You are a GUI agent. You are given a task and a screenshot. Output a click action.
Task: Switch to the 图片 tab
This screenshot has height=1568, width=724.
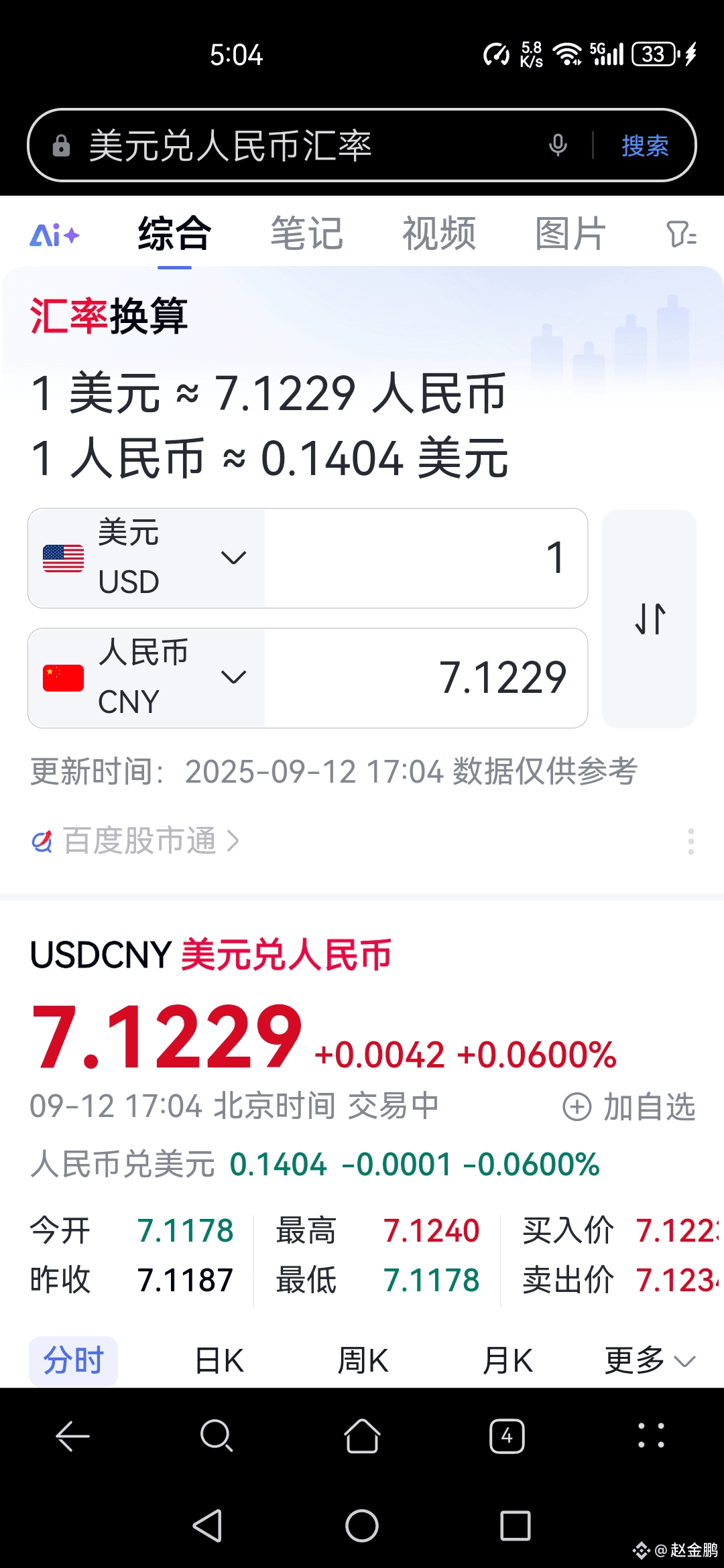571,234
